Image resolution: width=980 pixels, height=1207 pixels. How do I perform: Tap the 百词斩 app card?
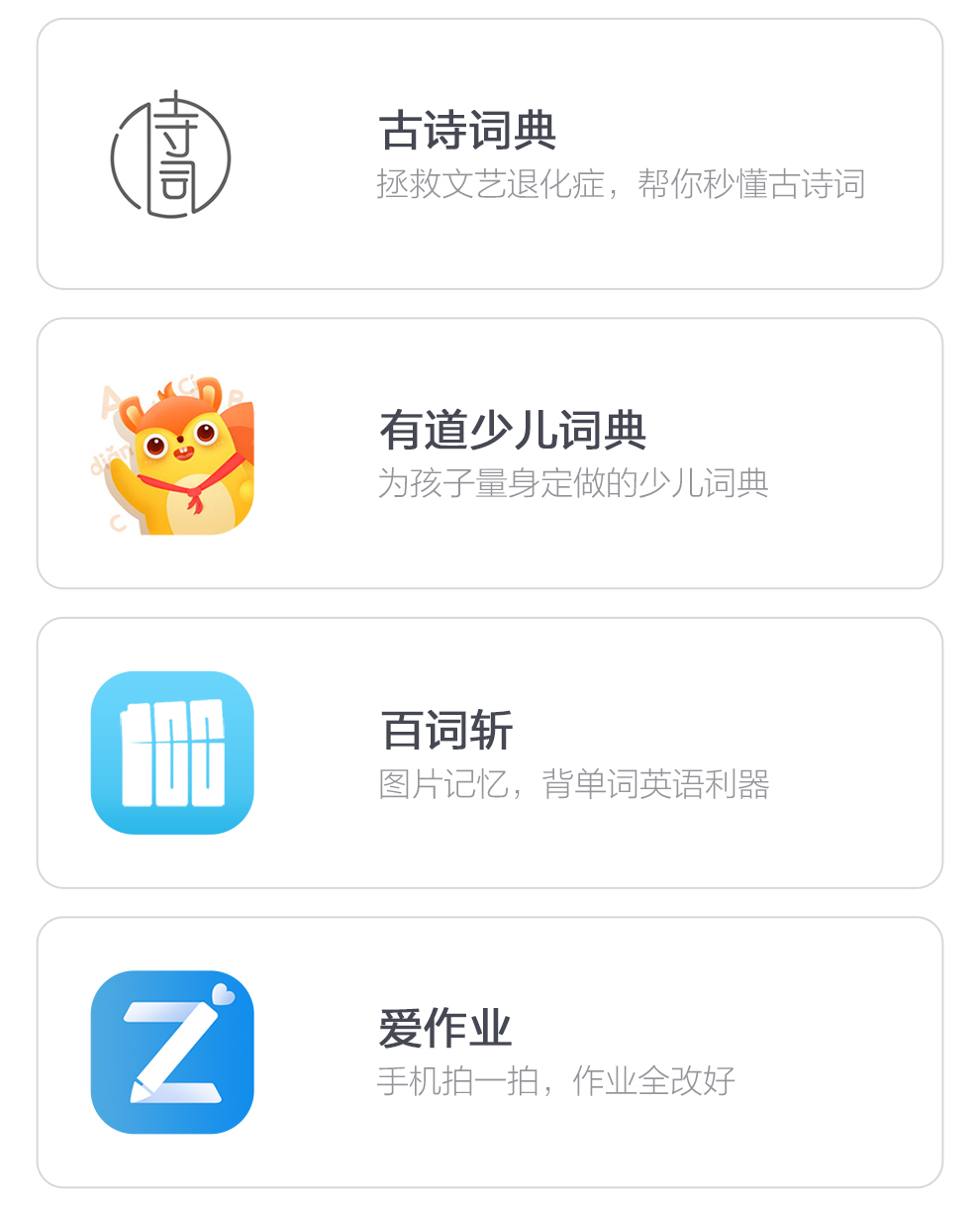490,753
